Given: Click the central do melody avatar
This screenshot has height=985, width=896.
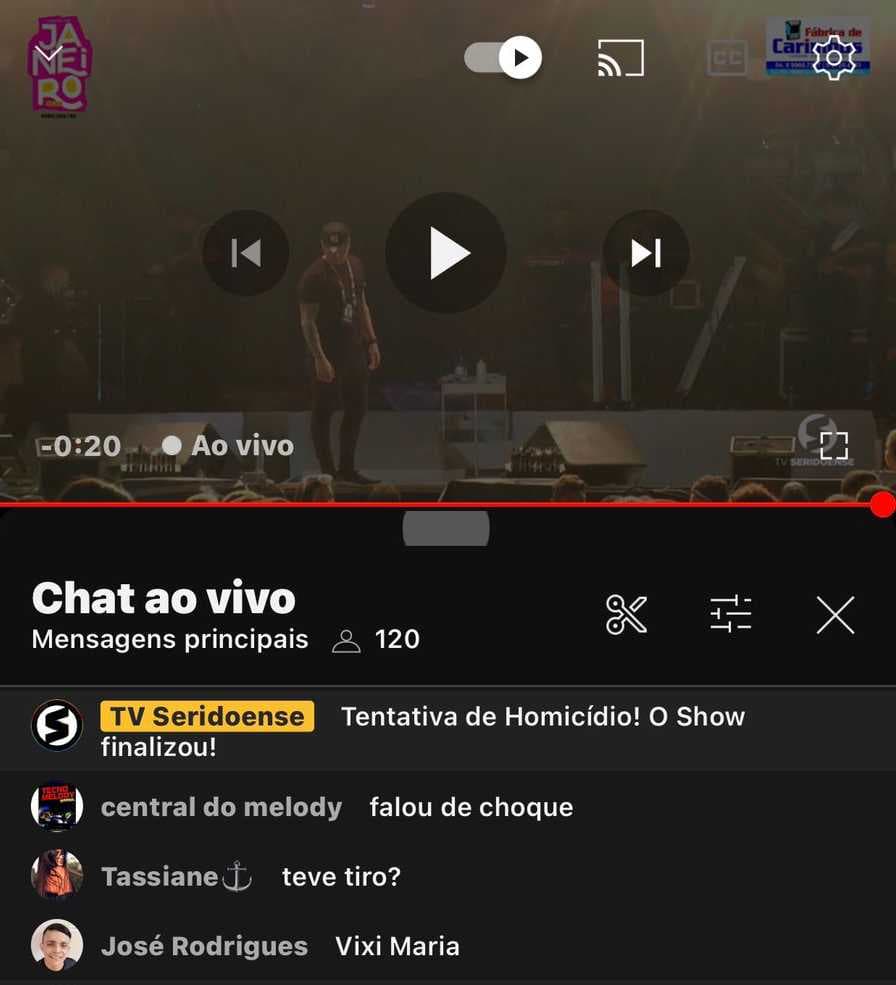Looking at the screenshot, I should 56,808.
